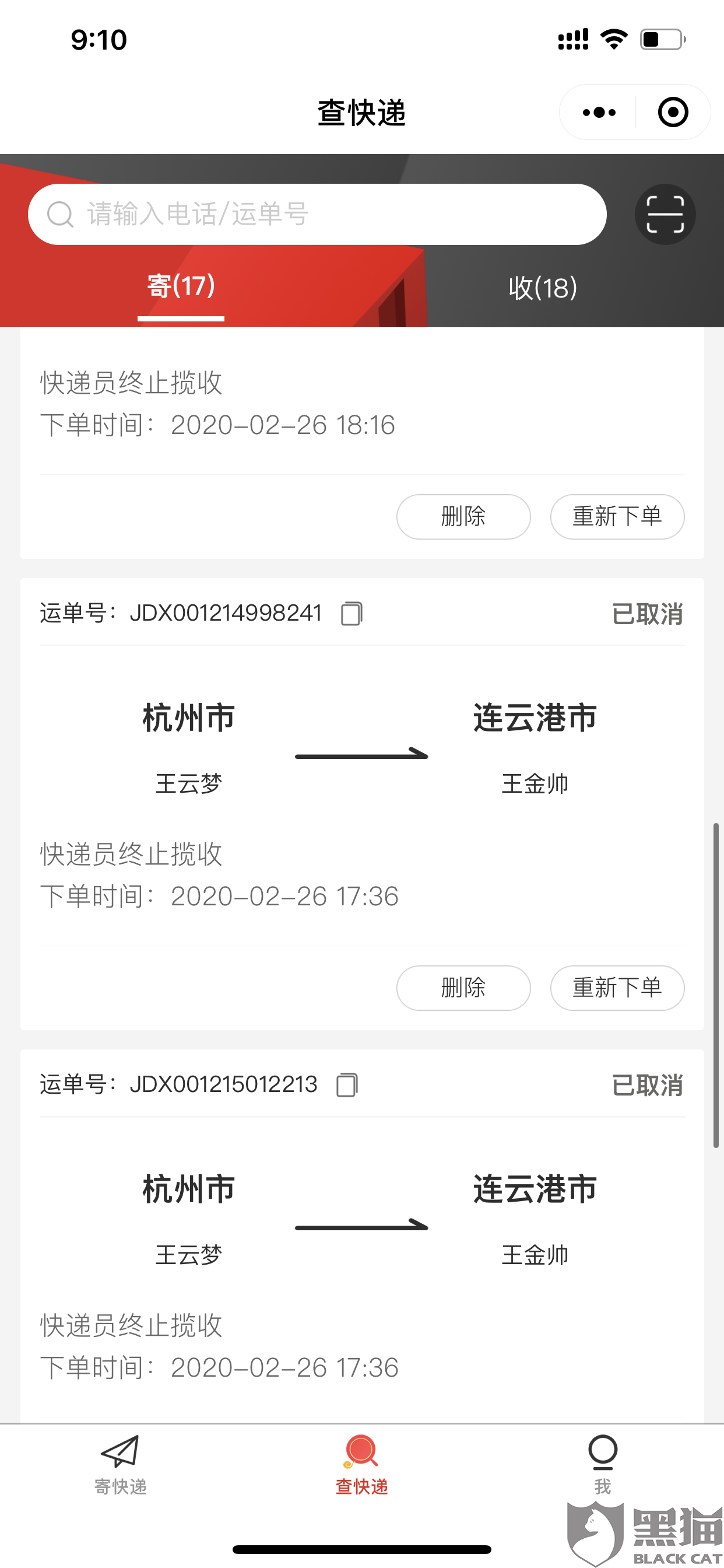The image size is (724, 1568).
Task: Tap 重新下单 for order JDX001214998241
Action: point(617,988)
